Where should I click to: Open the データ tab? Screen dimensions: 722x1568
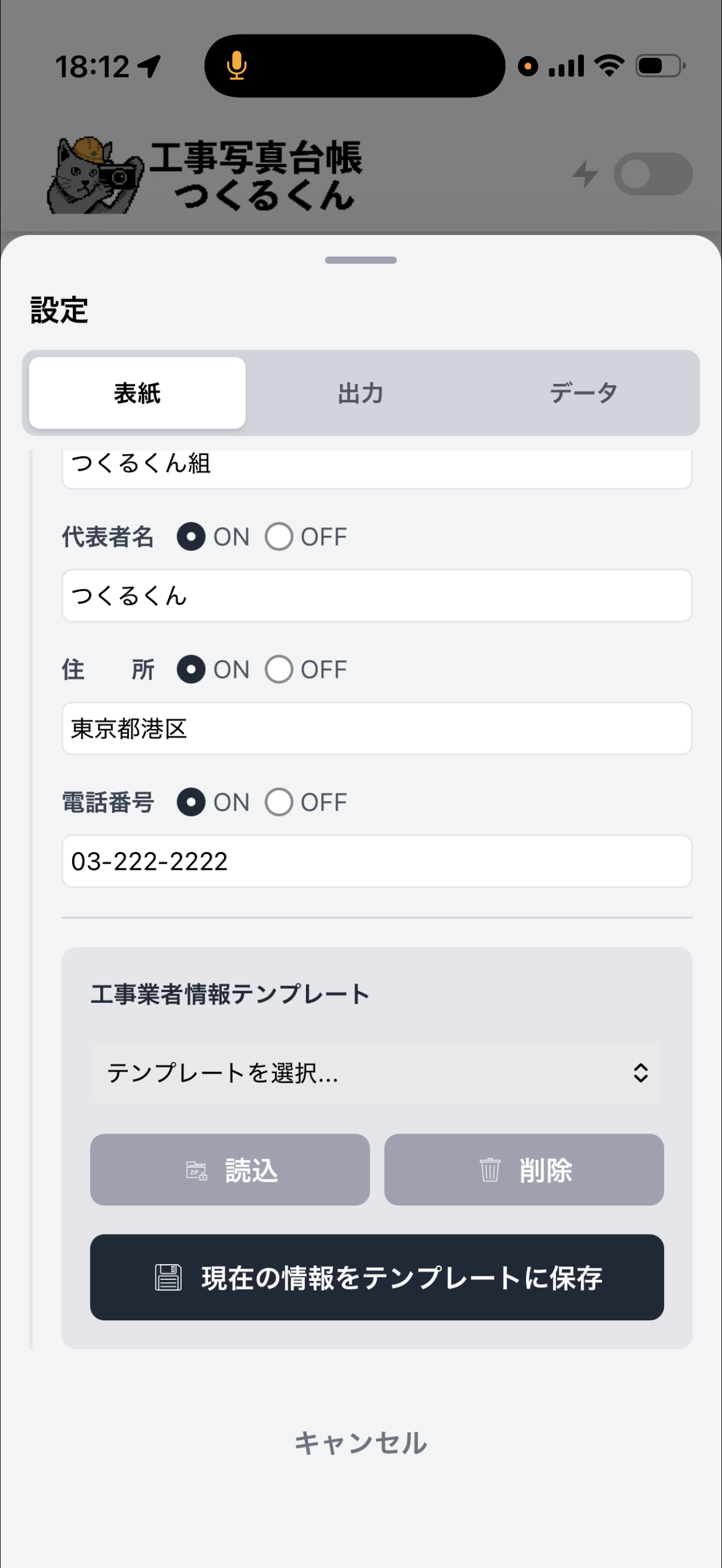point(583,393)
